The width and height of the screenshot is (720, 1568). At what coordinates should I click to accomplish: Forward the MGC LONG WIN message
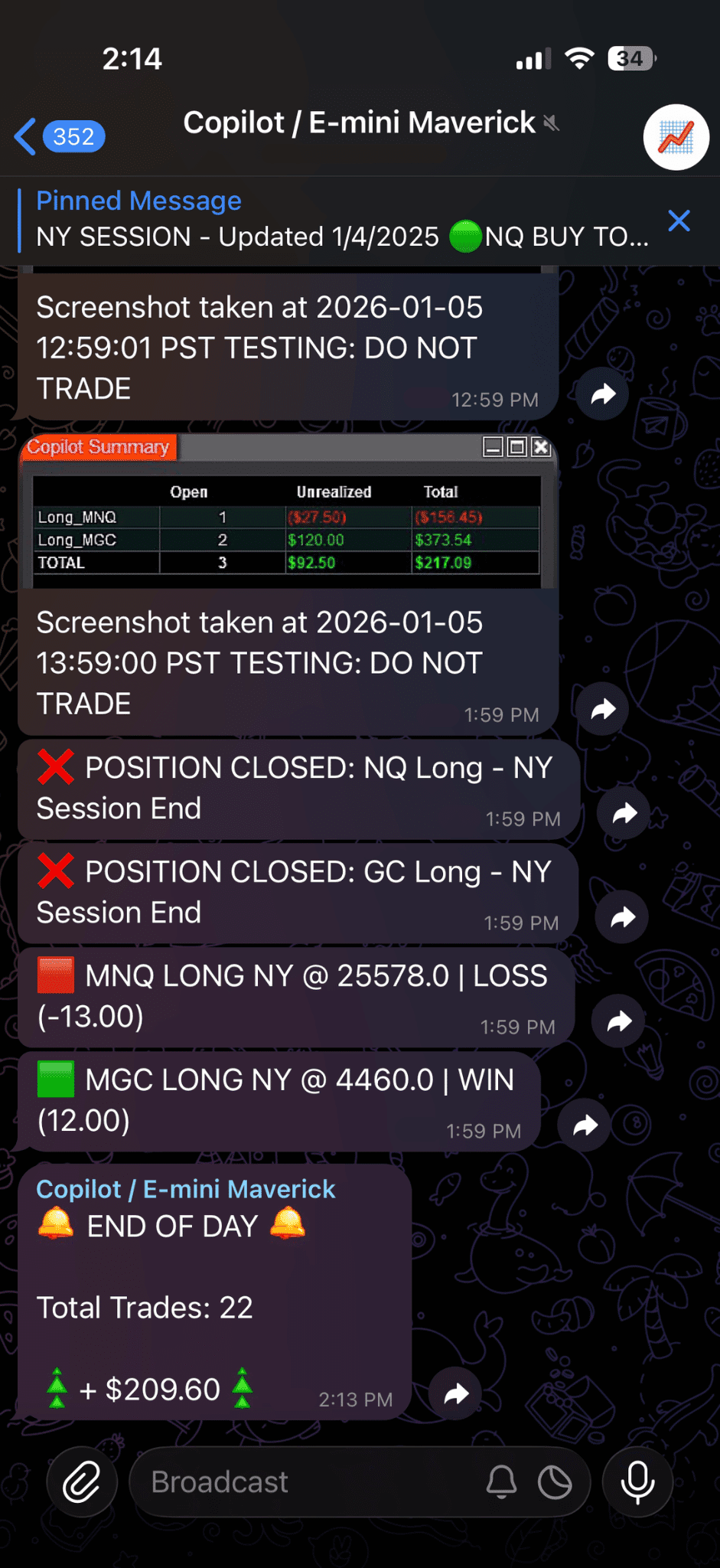[x=583, y=1125]
